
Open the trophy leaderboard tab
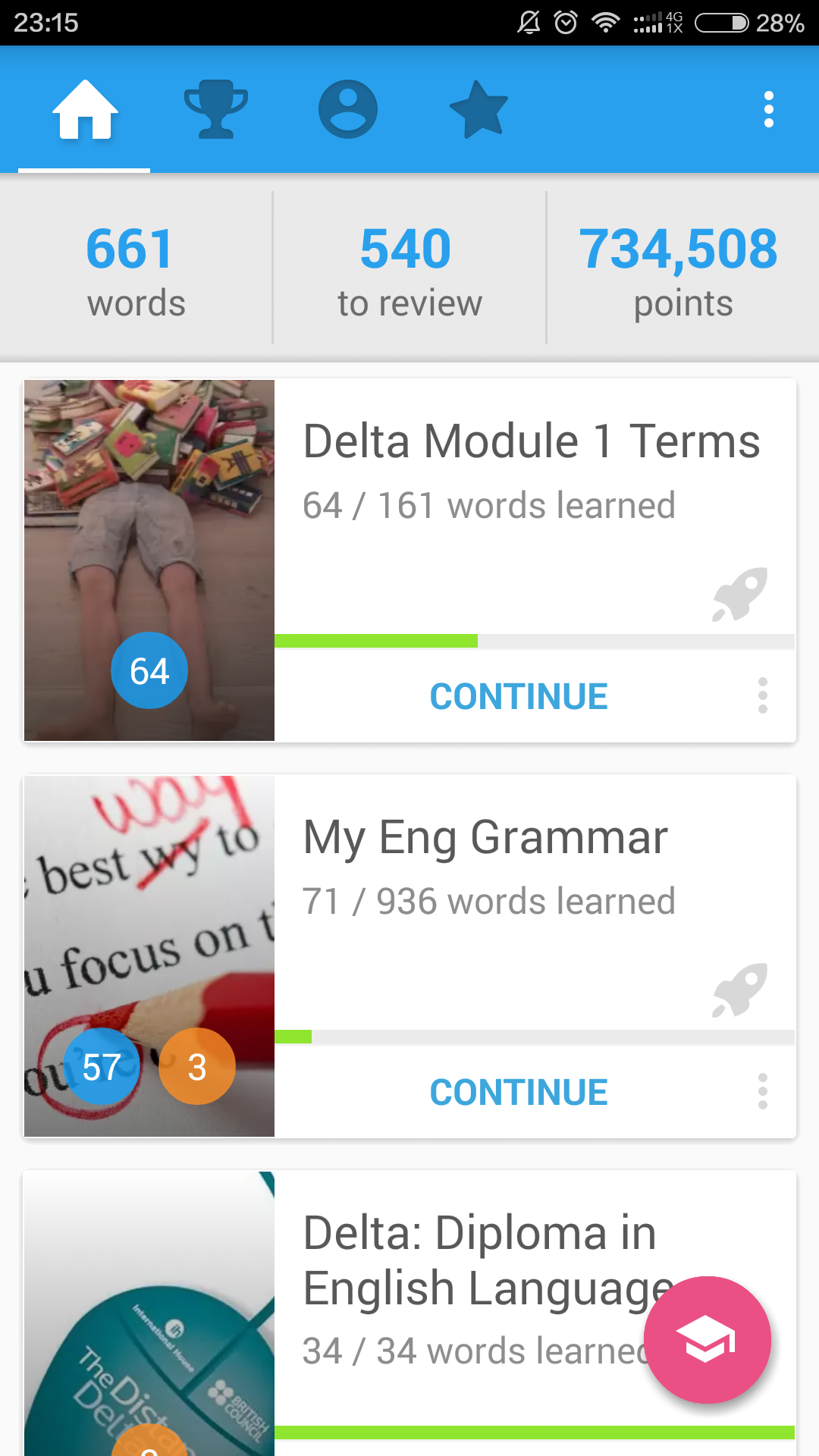[x=216, y=110]
